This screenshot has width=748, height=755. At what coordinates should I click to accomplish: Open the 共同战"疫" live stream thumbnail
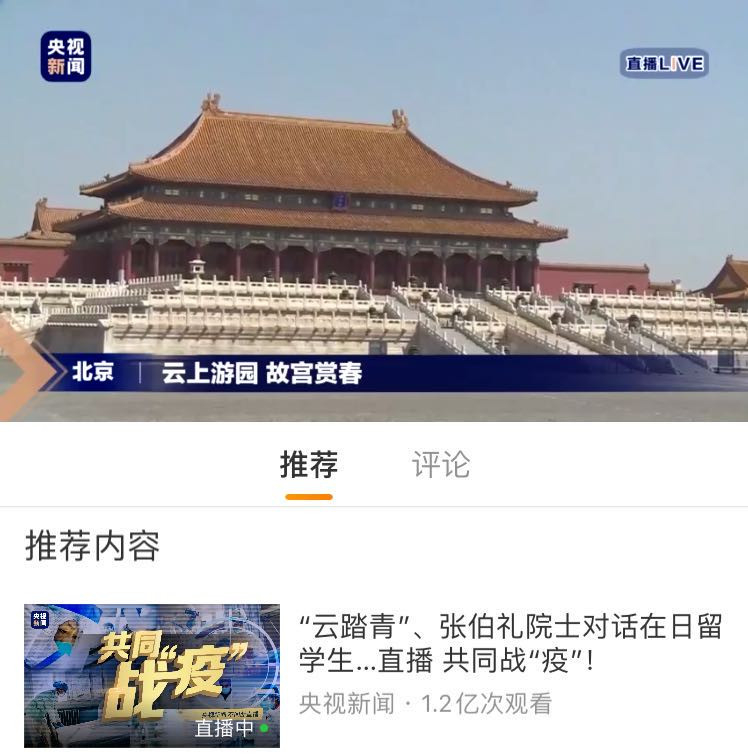[152, 675]
